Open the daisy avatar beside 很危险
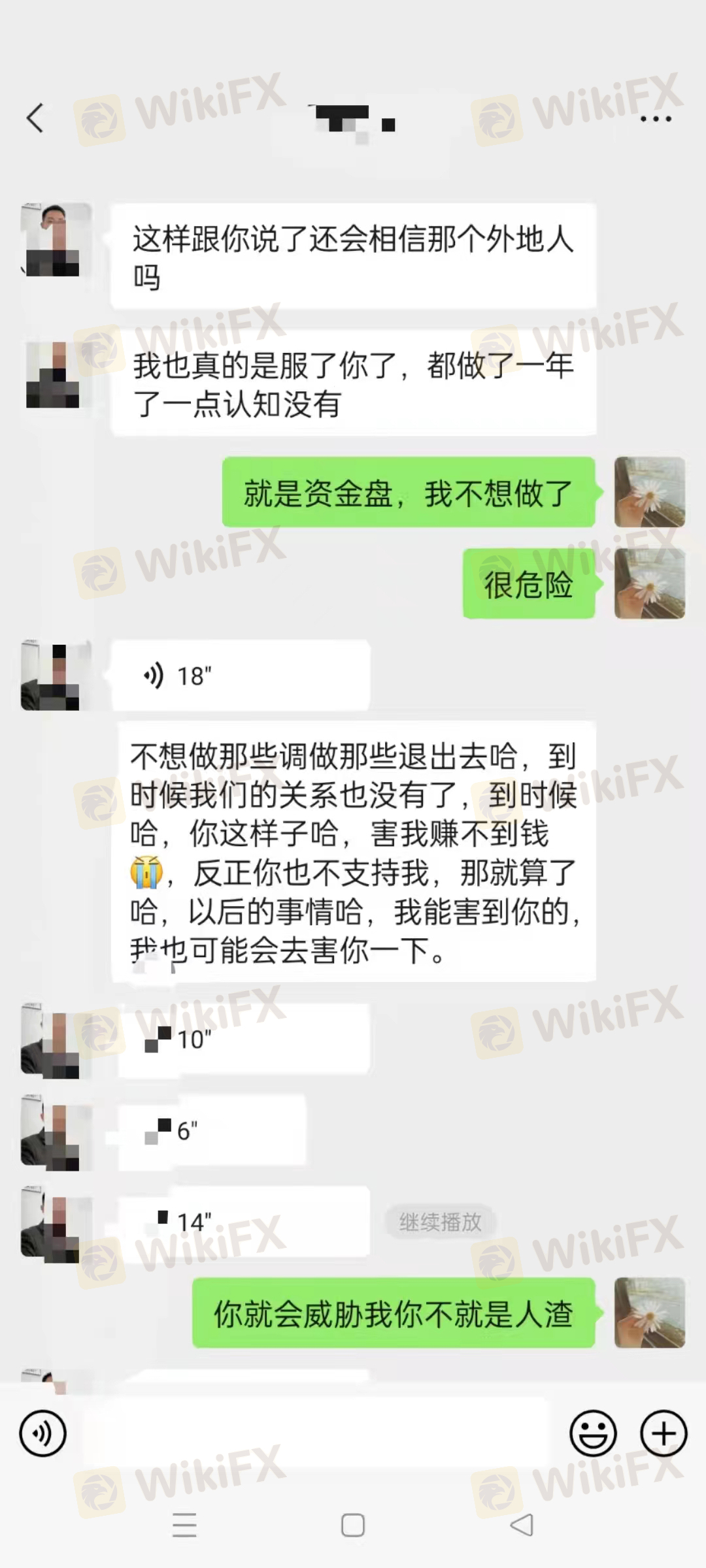 pos(649,583)
